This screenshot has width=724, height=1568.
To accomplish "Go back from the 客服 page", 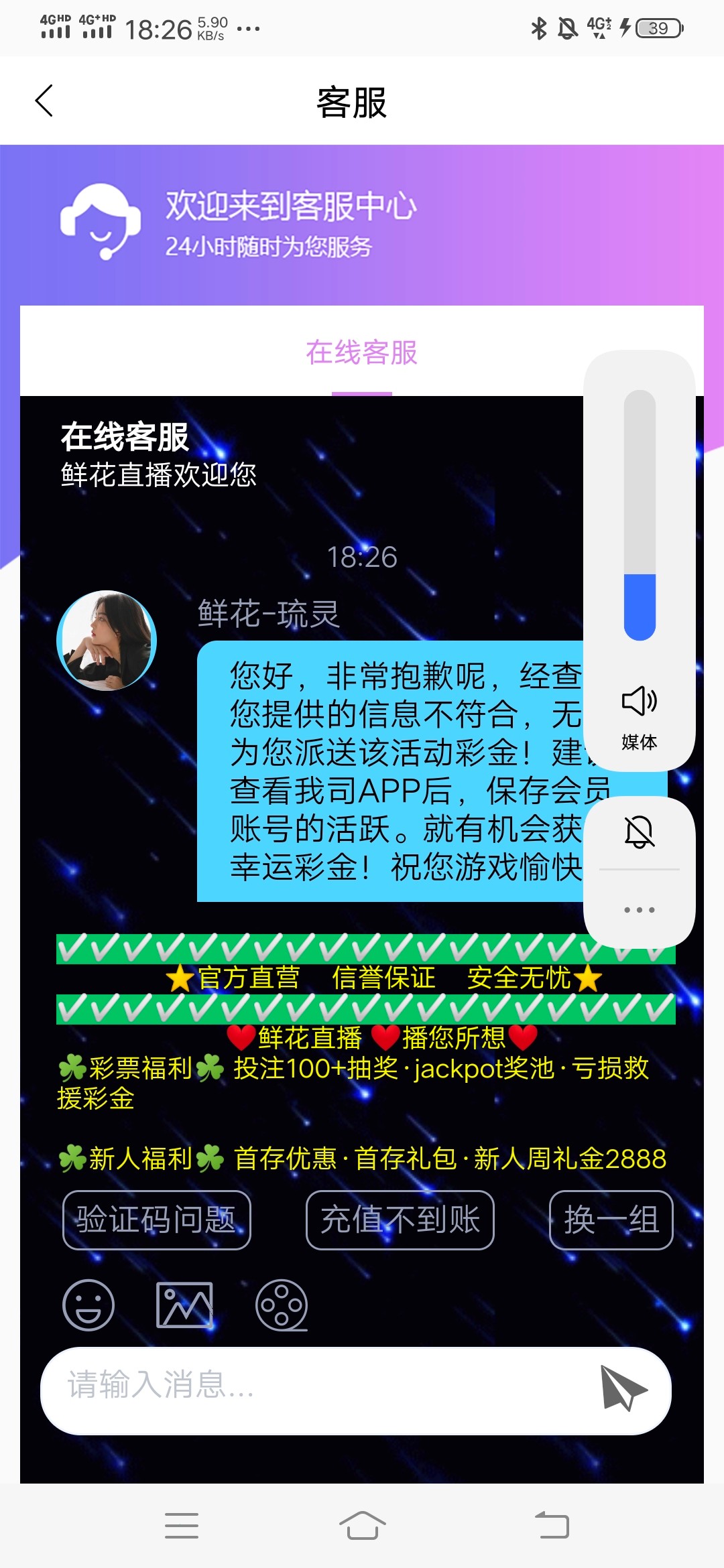I will [x=44, y=101].
